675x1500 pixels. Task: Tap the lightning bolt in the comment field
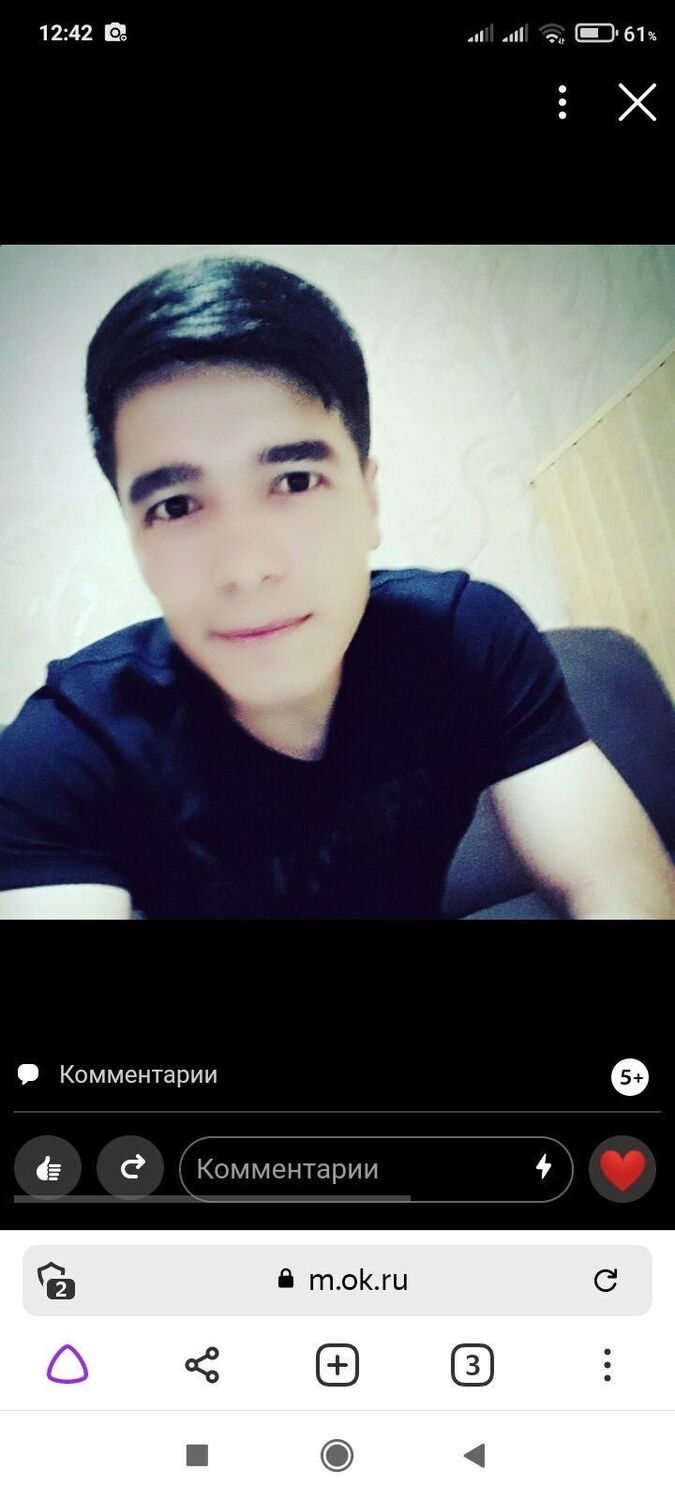tap(544, 1167)
